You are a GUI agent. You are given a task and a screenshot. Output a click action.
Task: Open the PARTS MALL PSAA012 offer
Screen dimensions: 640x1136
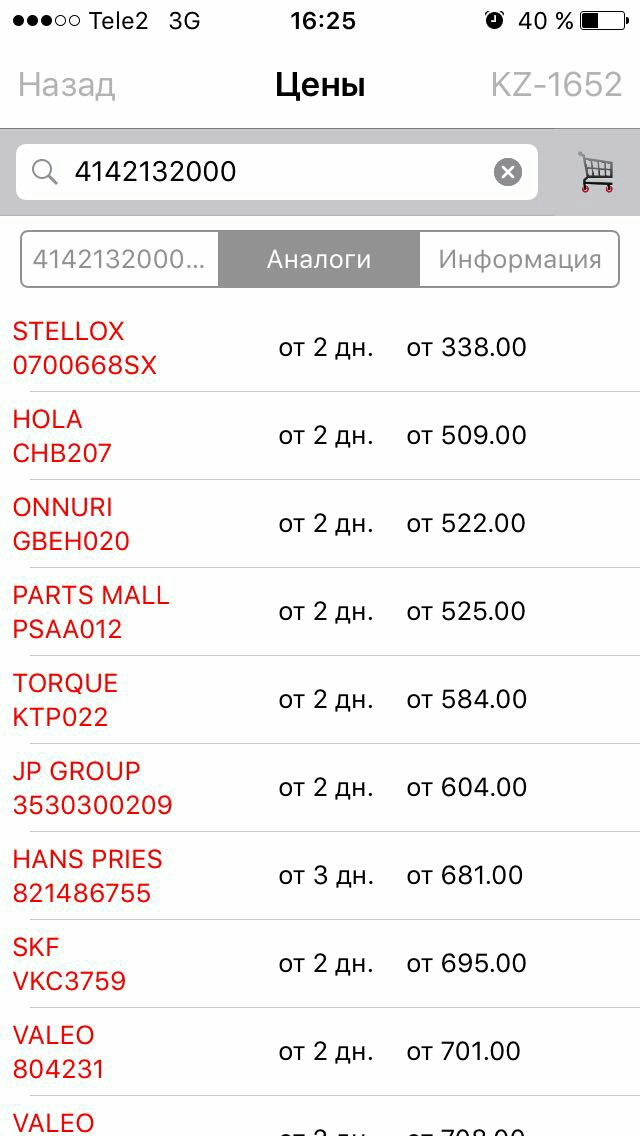click(x=320, y=612)
